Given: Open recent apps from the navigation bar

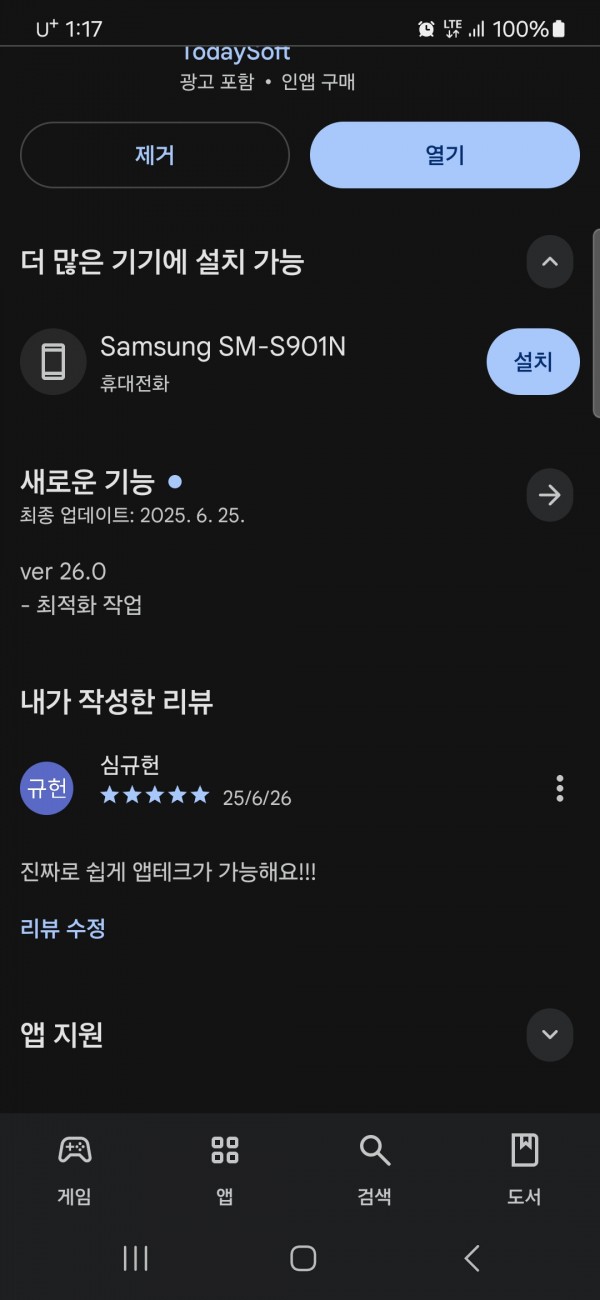Looking at the screenshot, I should (135, 1258).
